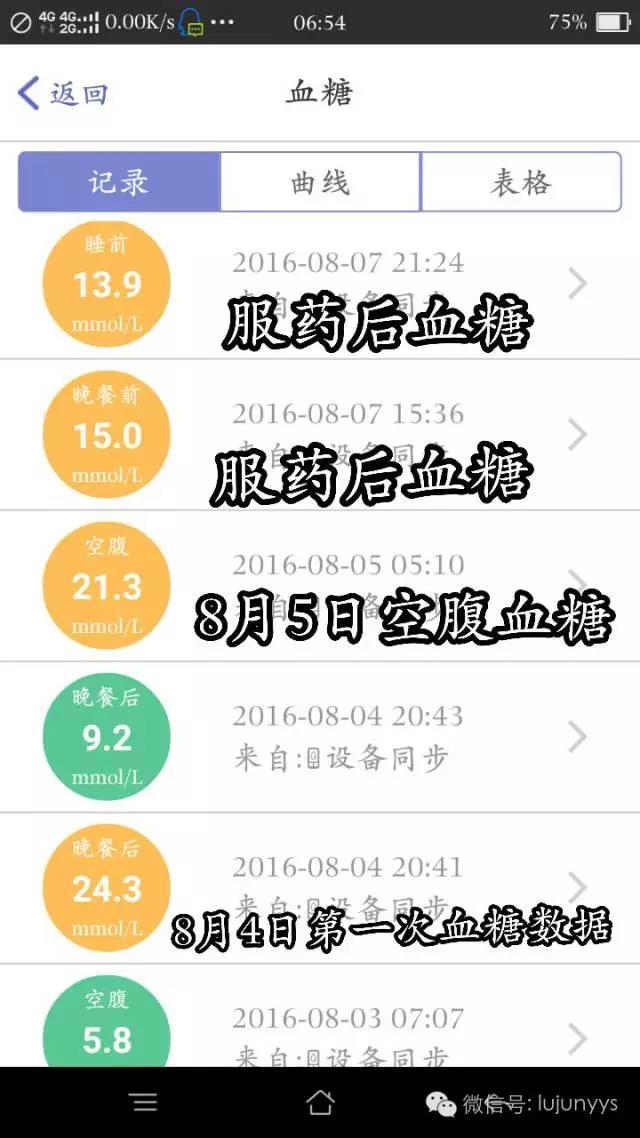Viewport: 640px width, 1138px height.
Task: Switch to the 曲线 tab
Action: [x=321, y=181]
